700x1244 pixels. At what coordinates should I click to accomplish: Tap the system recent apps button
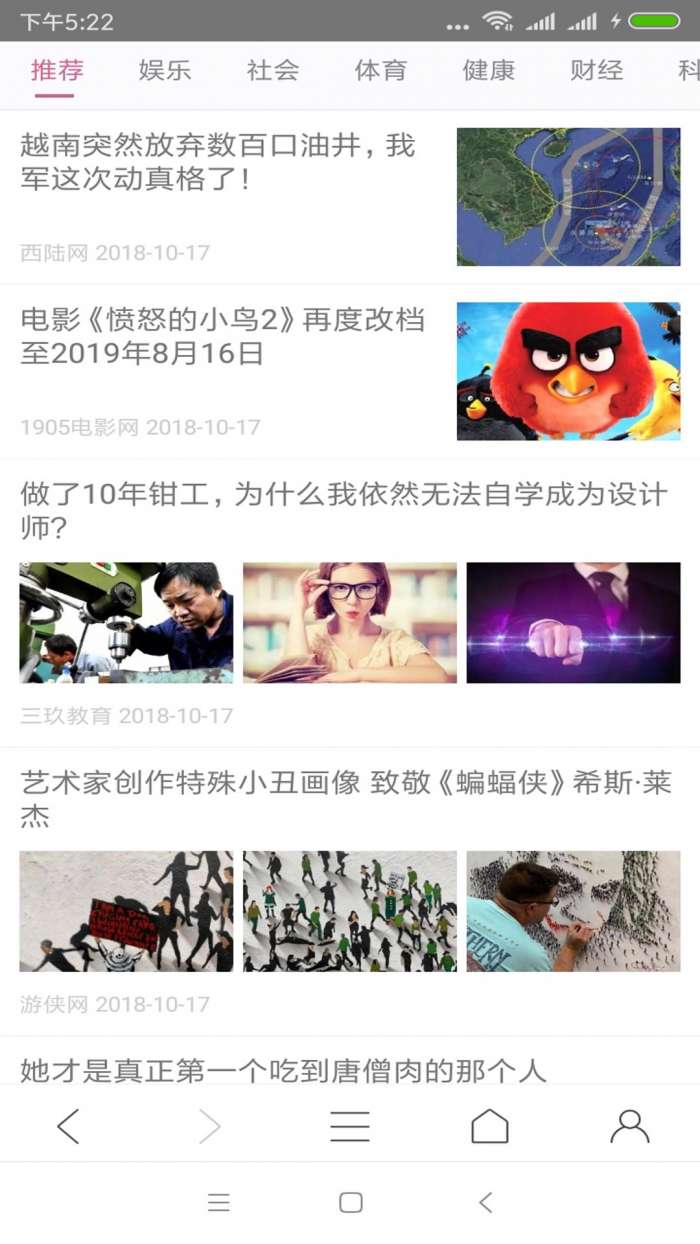(x=219, y=1203)
